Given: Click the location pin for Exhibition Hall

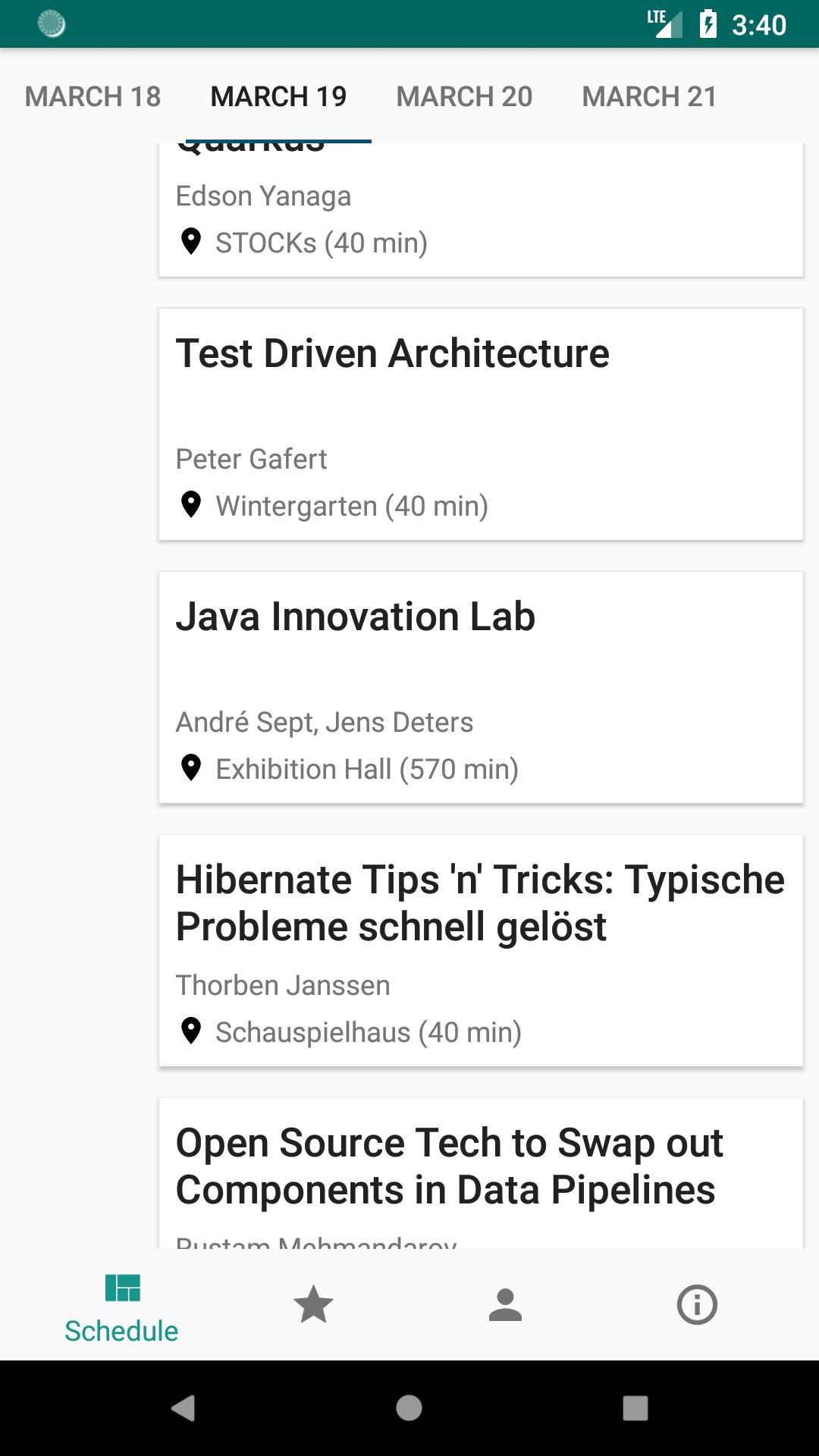Looking at the screenshot, I should coord(190,768).
